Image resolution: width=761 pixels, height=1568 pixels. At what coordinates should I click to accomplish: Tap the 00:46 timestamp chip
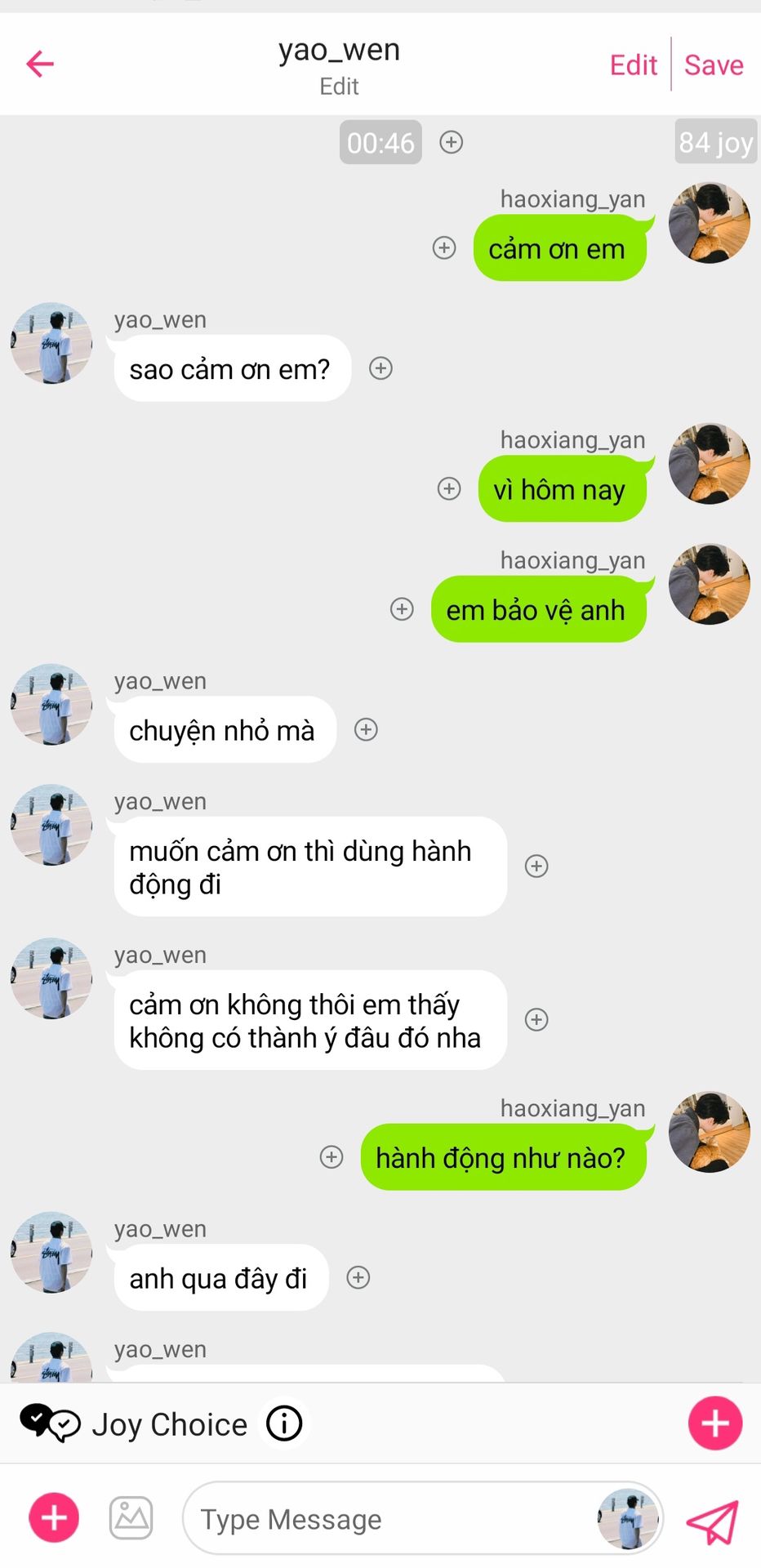(380, 143)
